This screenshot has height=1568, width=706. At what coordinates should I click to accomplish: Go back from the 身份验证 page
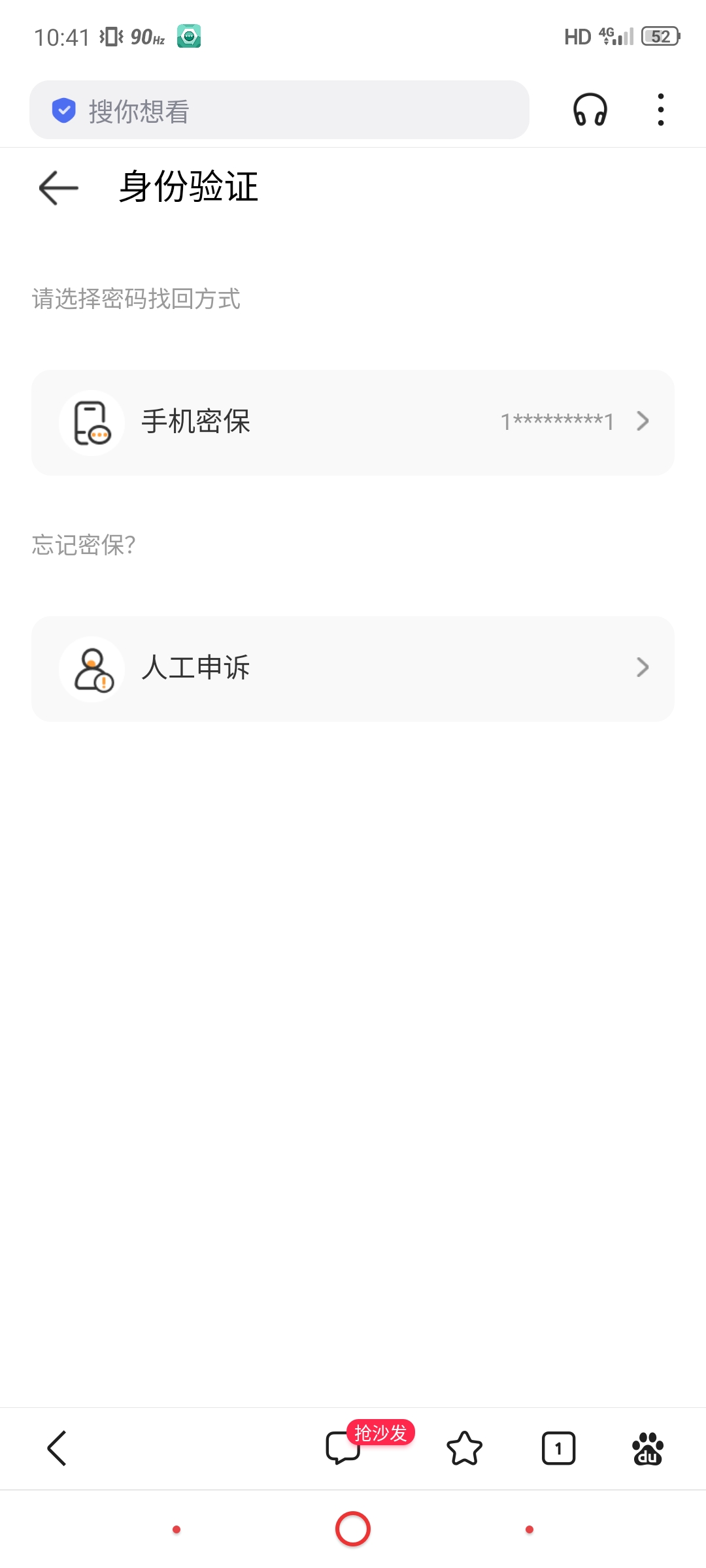pyautogui.click(x=59, y=188)
